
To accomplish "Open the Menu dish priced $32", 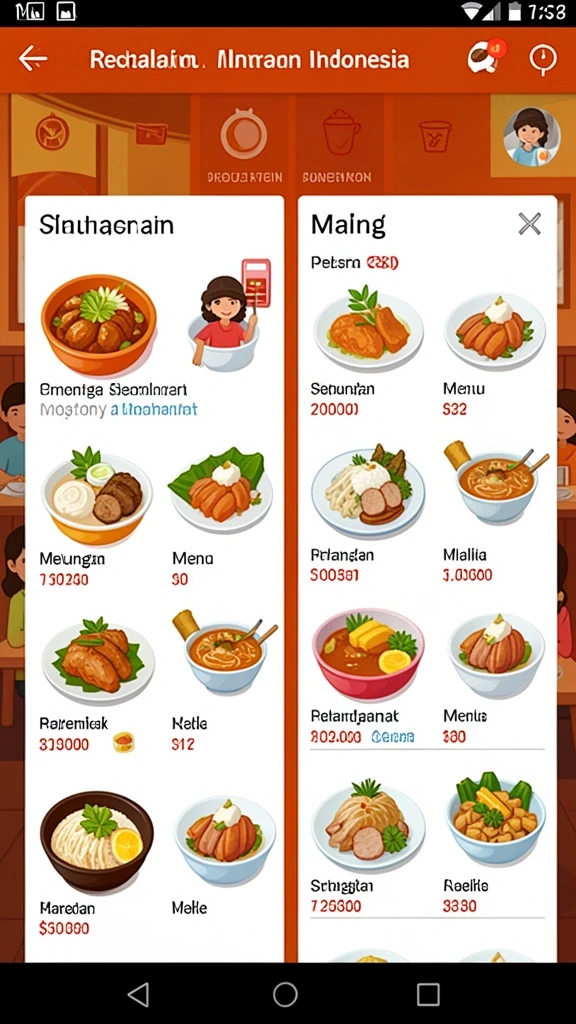I will pyautogui.click(x=494, y=353).
